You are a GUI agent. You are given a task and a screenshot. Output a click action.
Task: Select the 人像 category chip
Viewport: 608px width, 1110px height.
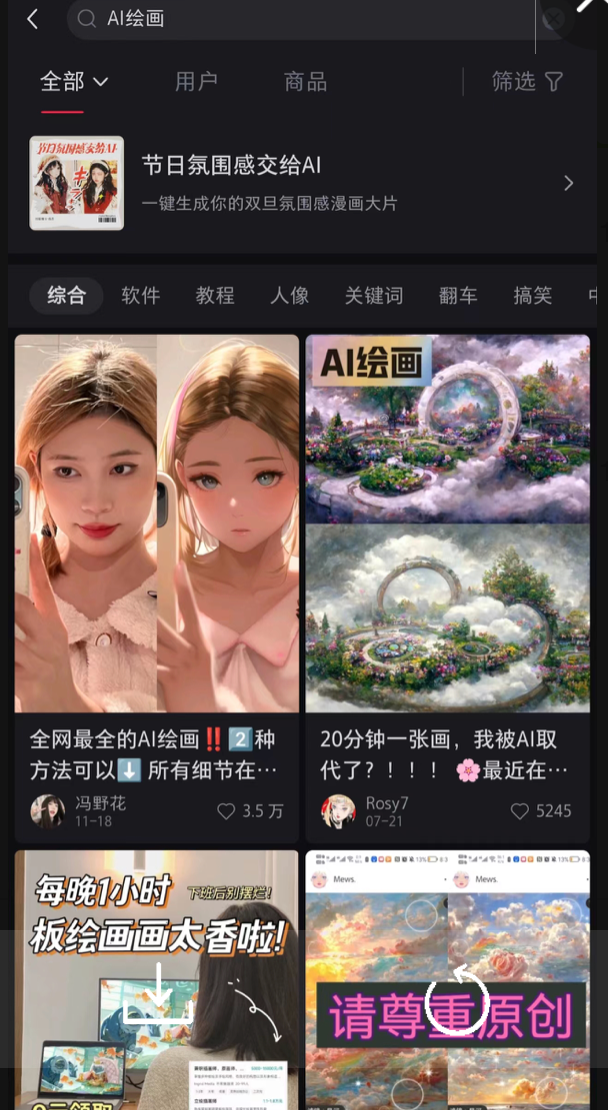tap(290, 296)
